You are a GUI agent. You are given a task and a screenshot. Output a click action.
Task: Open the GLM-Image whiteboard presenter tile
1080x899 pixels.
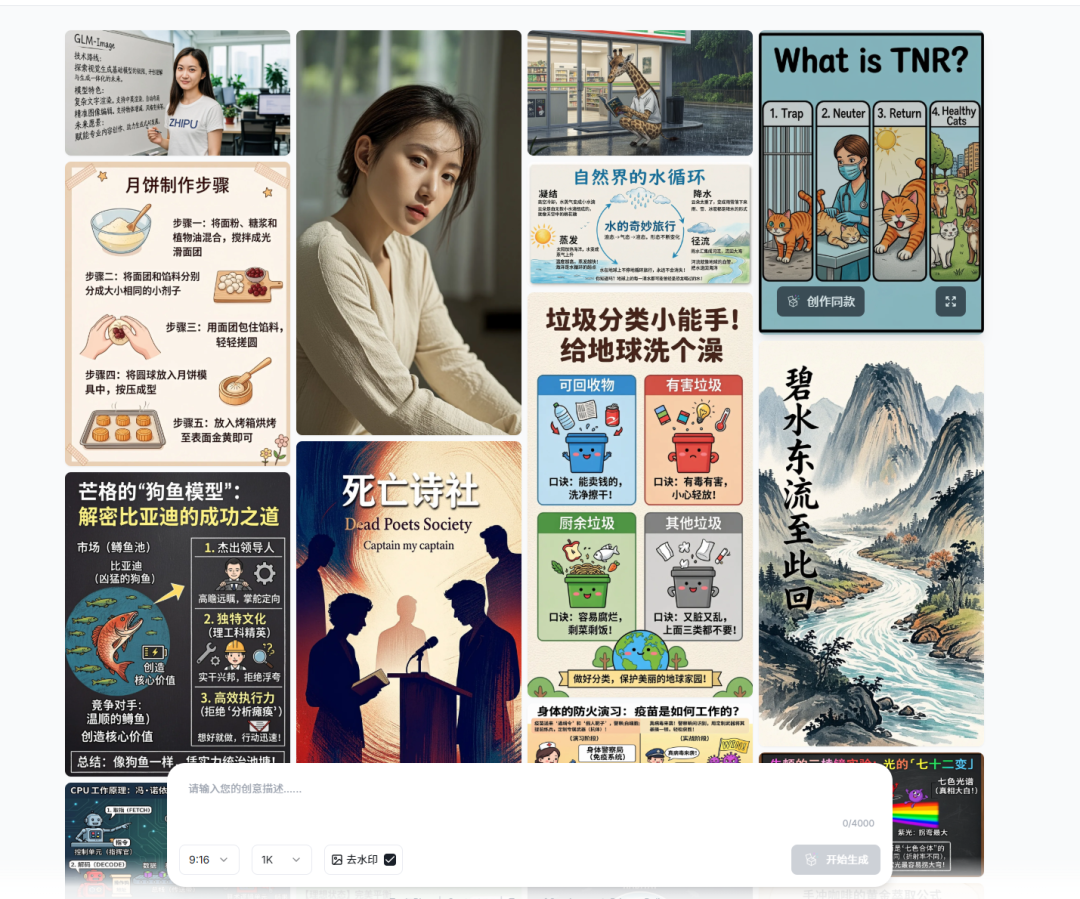click(177, 92)
